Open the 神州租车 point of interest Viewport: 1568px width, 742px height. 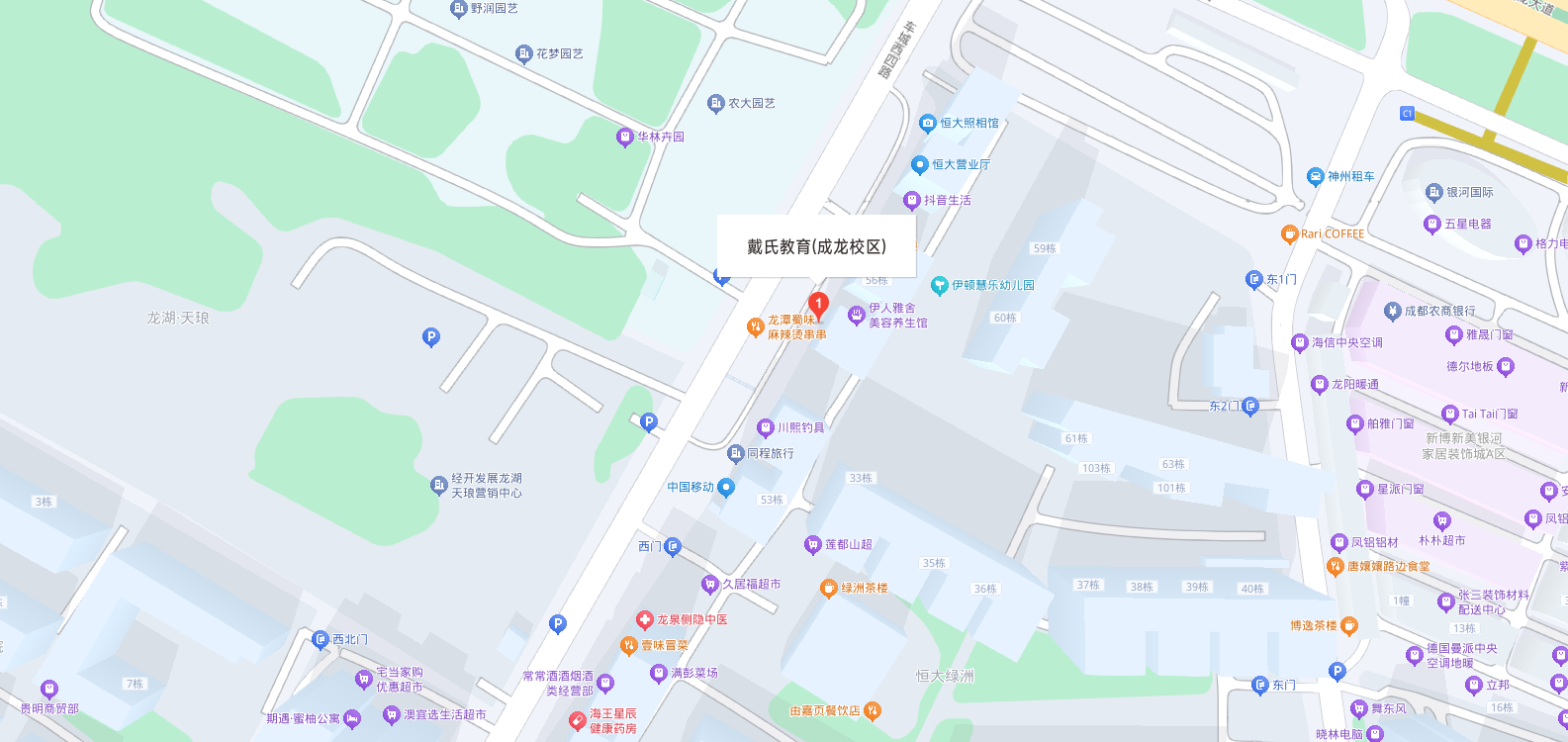pos(1315,177)
